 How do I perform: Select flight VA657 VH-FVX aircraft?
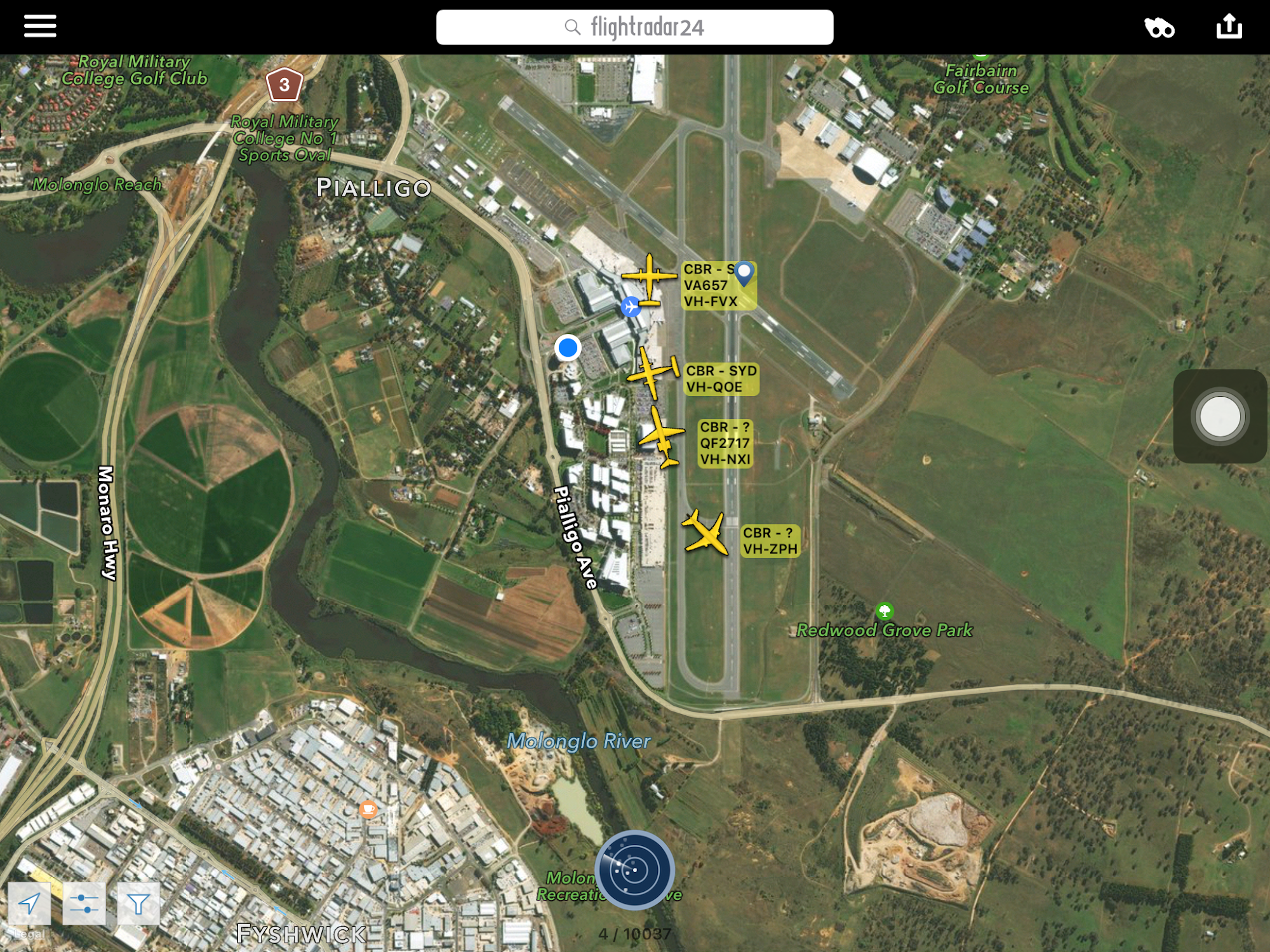coord(649,279)
